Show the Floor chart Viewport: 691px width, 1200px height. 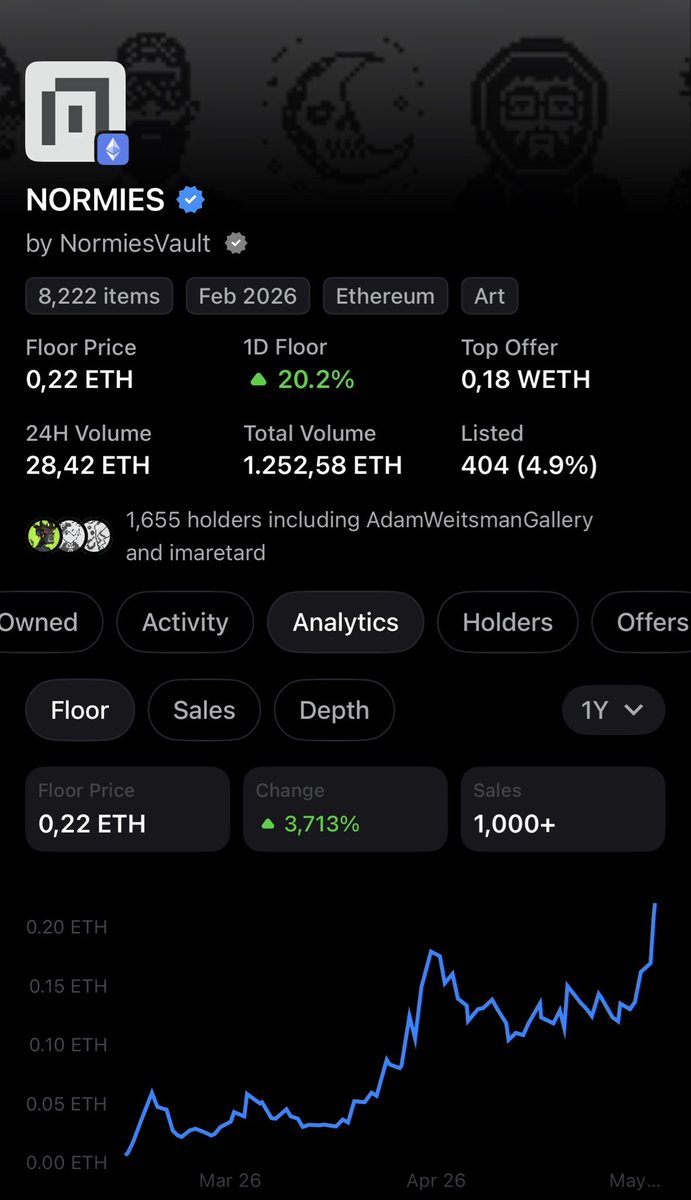(x=80, y=710)
